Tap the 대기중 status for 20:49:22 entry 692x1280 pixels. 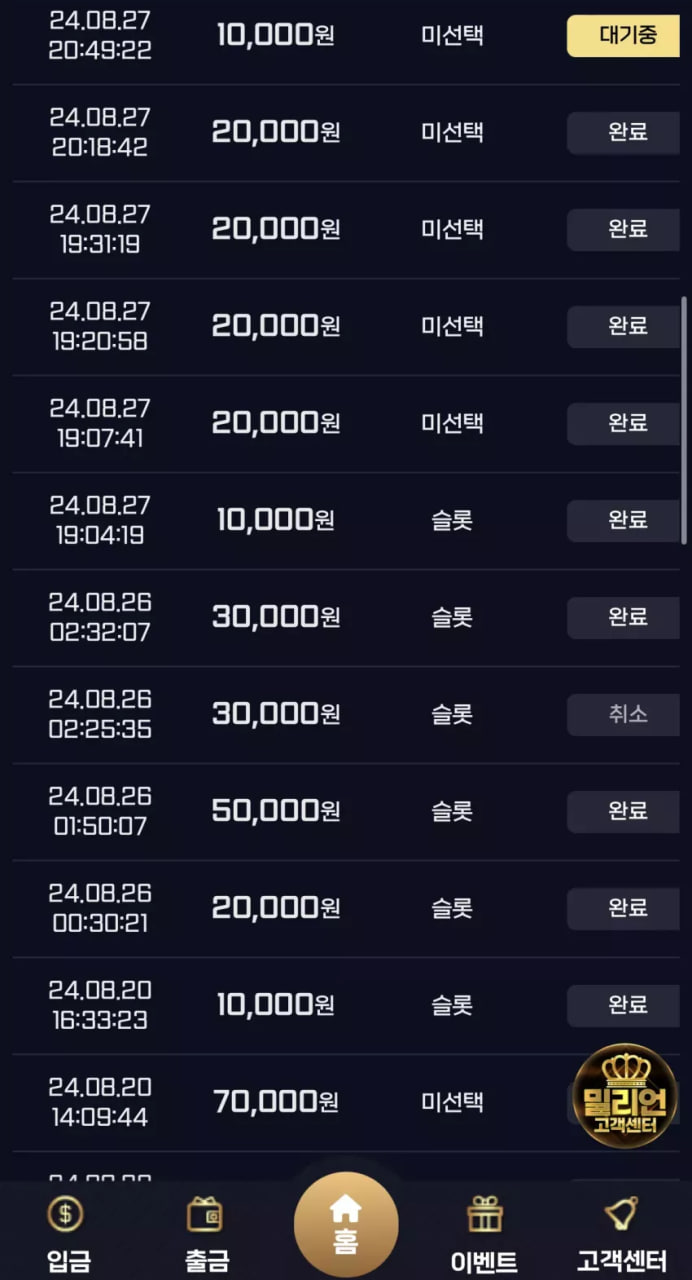(624, 36)
